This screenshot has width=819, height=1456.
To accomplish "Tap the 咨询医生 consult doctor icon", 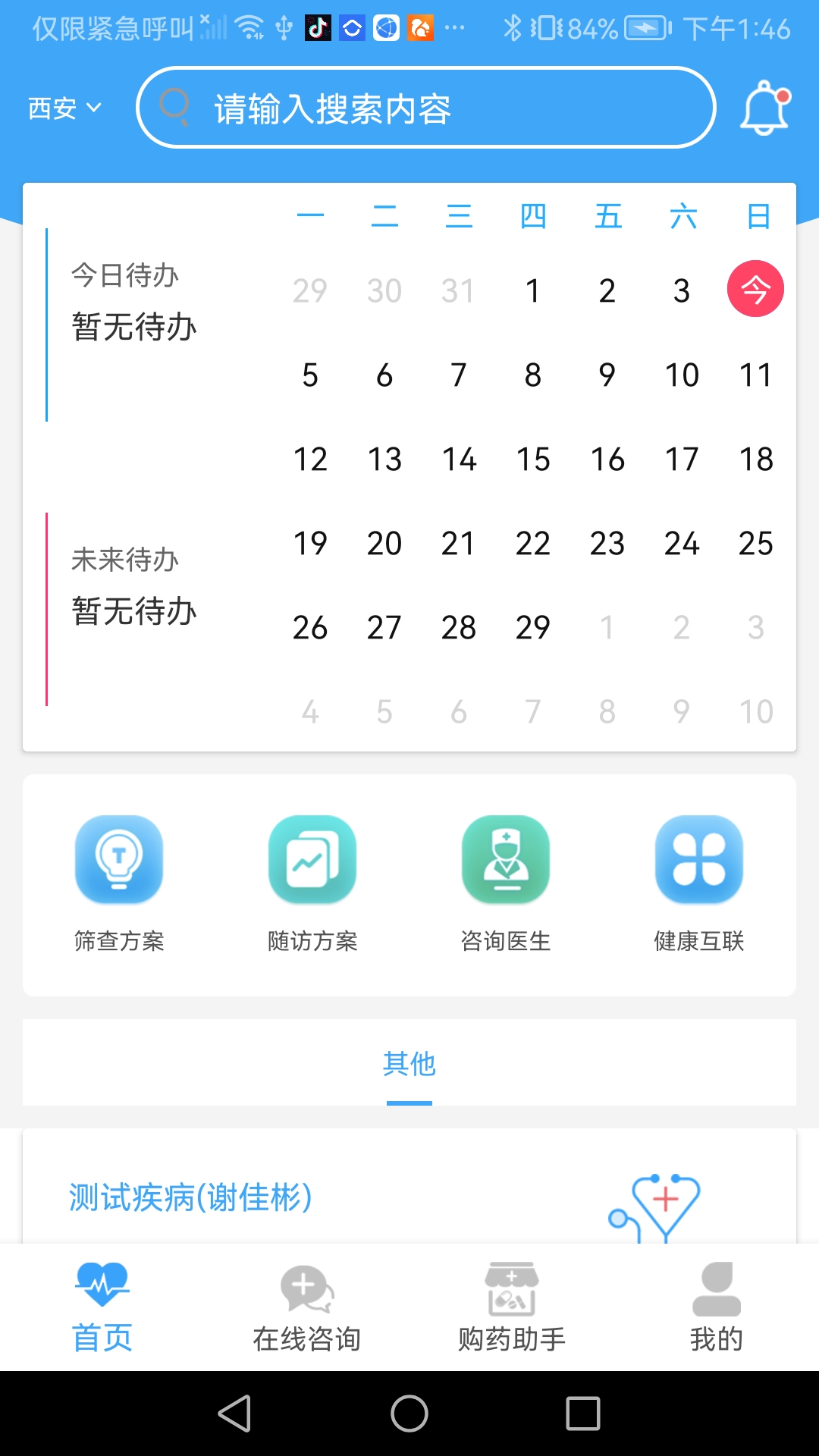I will coord(506,861).
